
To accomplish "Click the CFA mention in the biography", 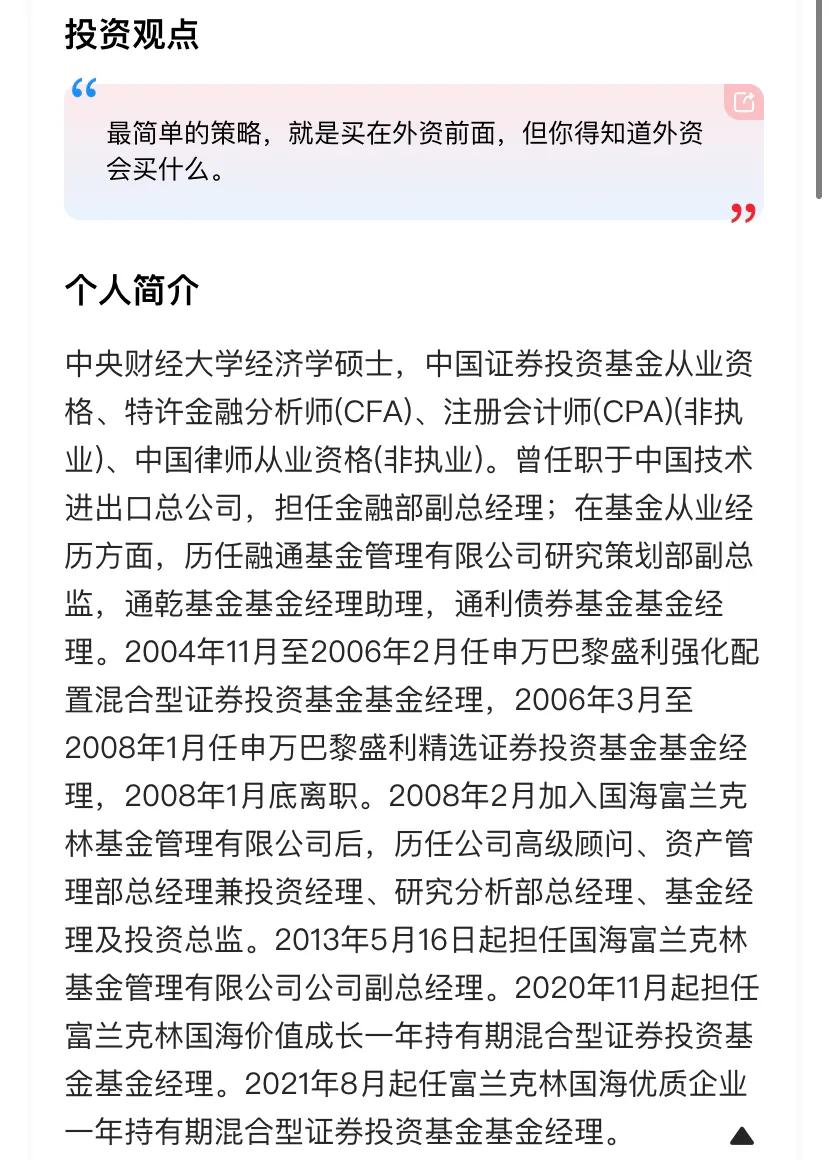I will 369,410.
